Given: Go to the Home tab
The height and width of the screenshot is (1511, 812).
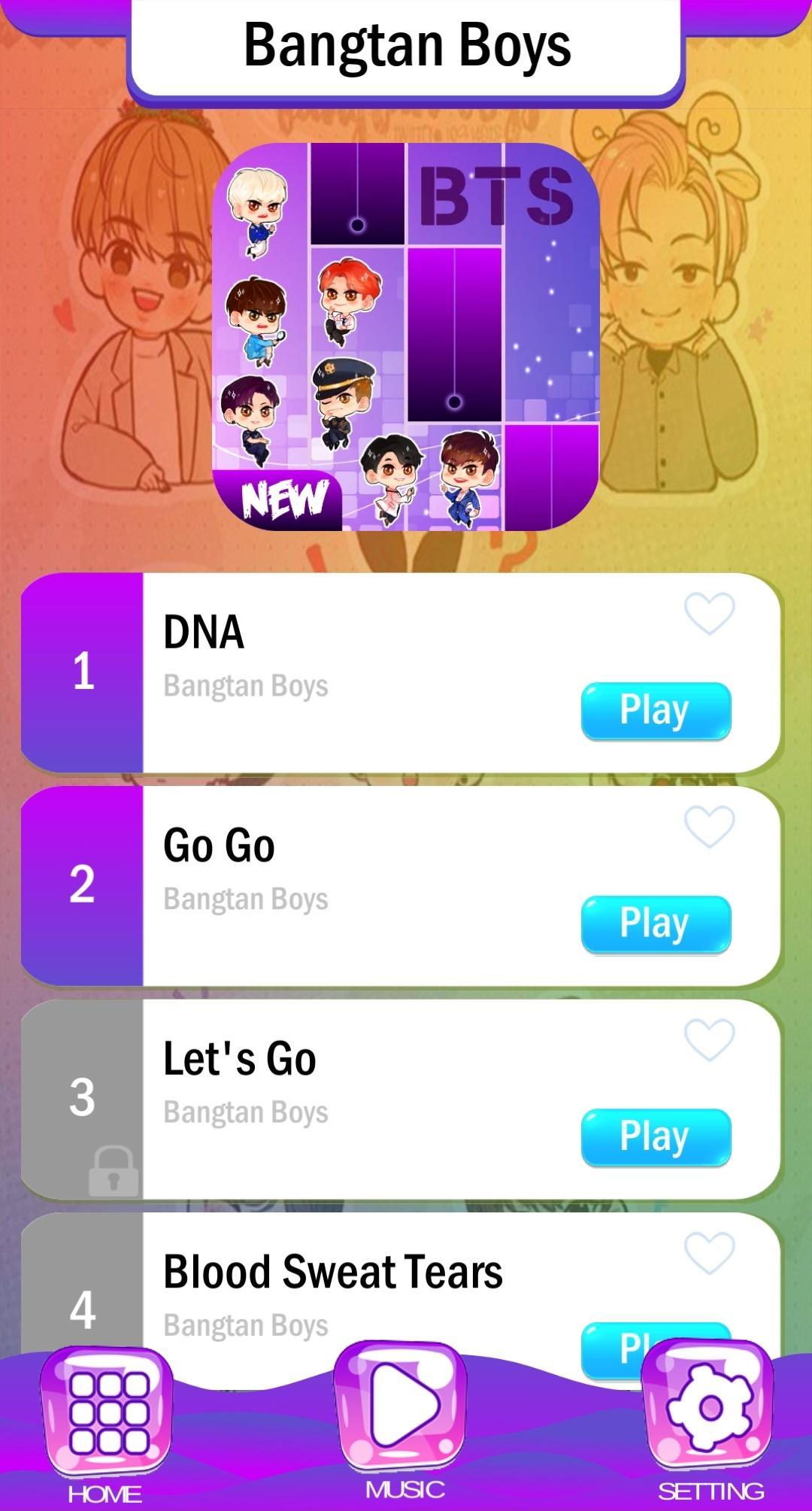Looking at the screenshot, I should (x=106, y=1414).
